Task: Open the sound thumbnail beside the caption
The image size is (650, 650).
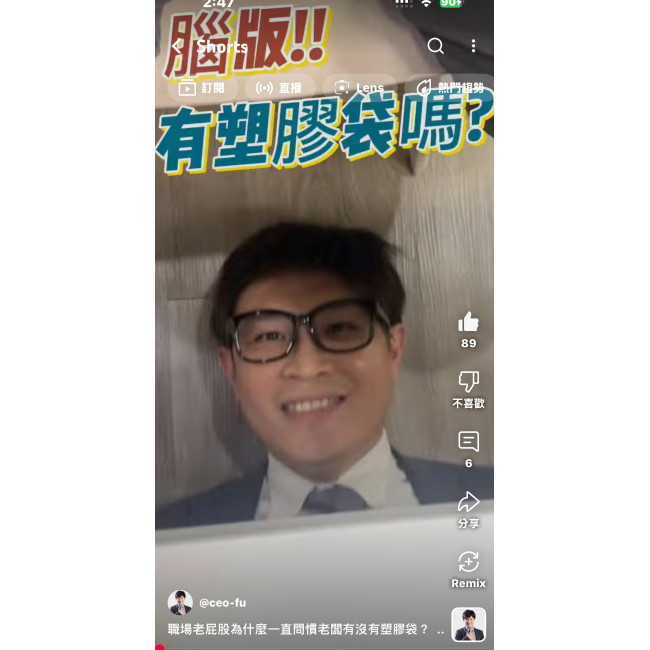Action: click(x=468, y=624)
